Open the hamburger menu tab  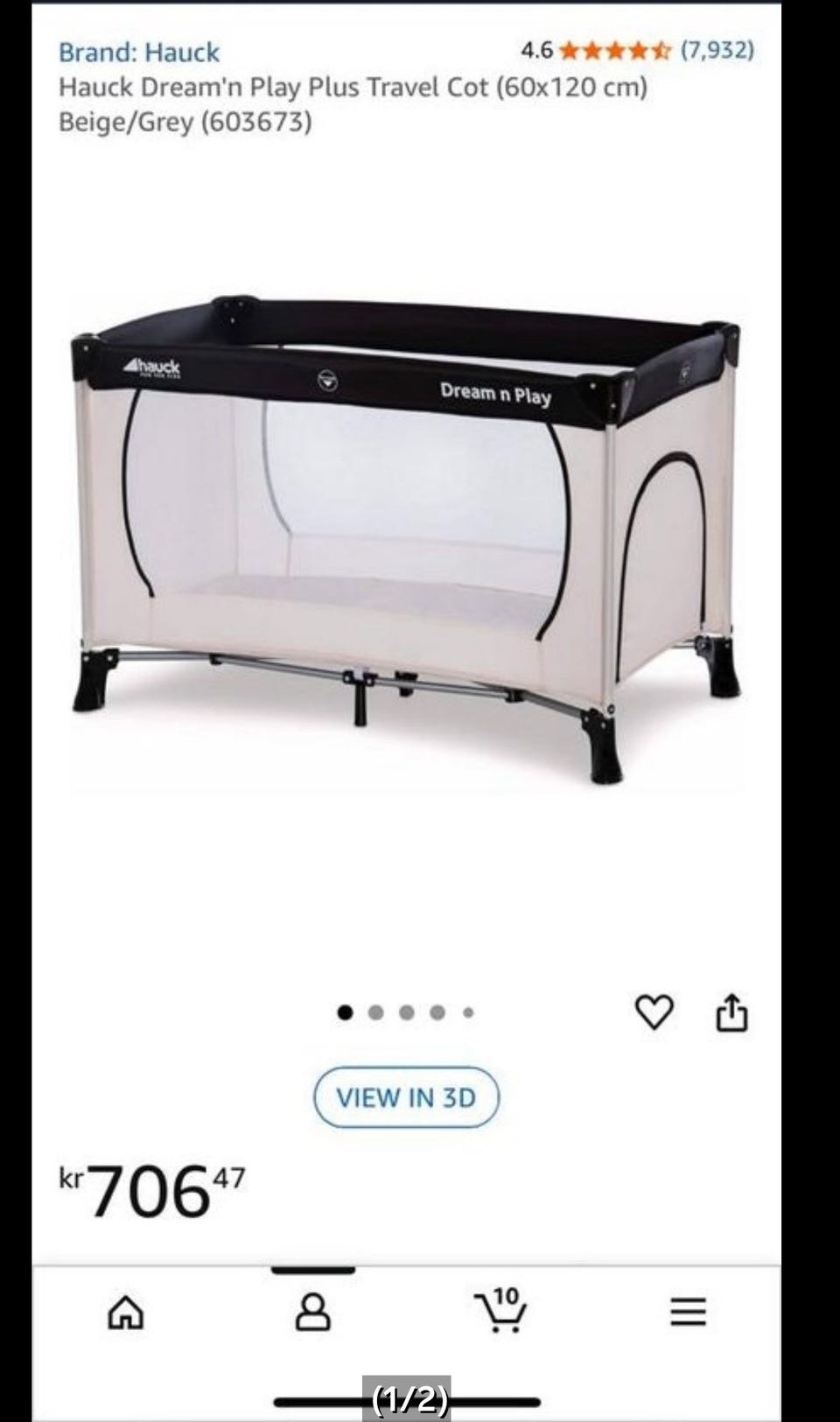click(x=688, y=1312)
